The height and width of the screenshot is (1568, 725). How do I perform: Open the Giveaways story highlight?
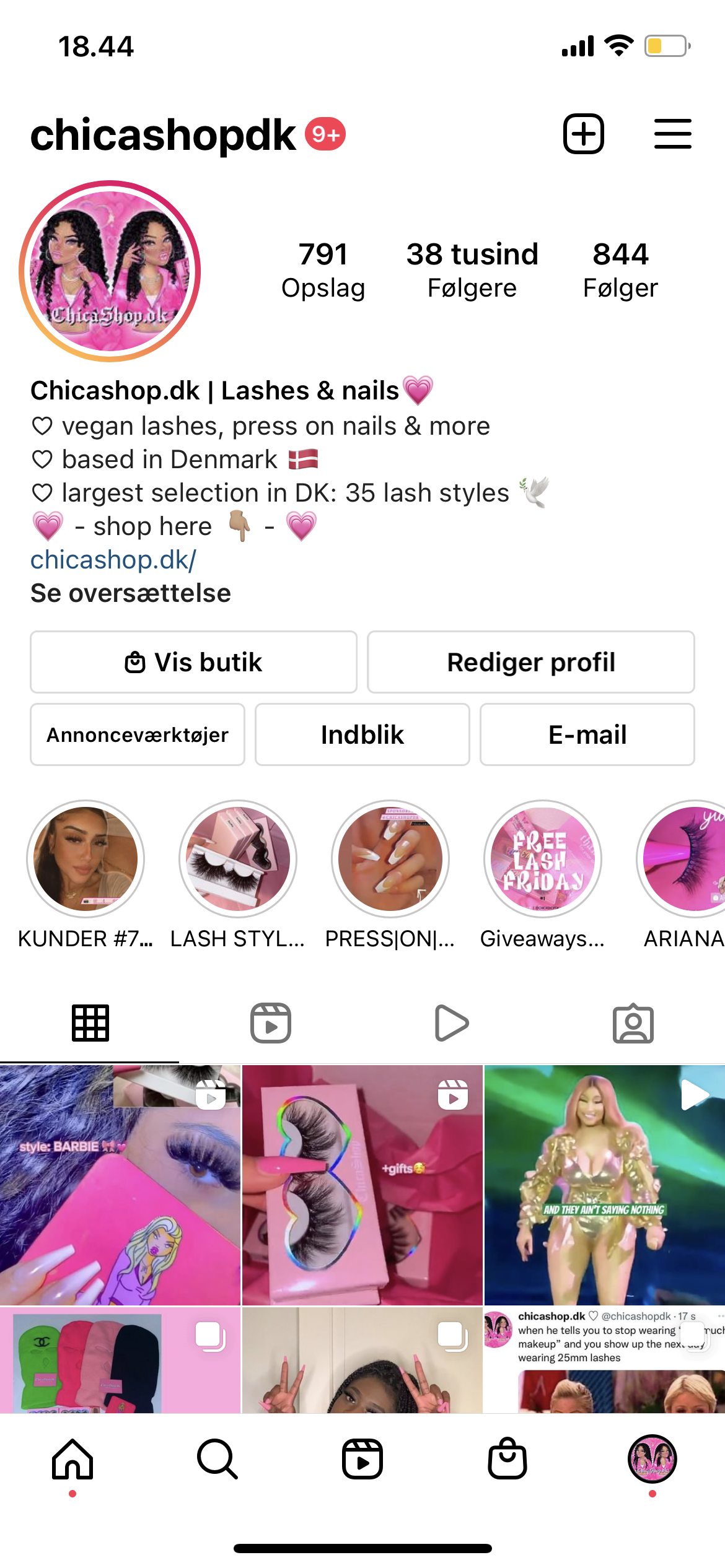point(543,859)
